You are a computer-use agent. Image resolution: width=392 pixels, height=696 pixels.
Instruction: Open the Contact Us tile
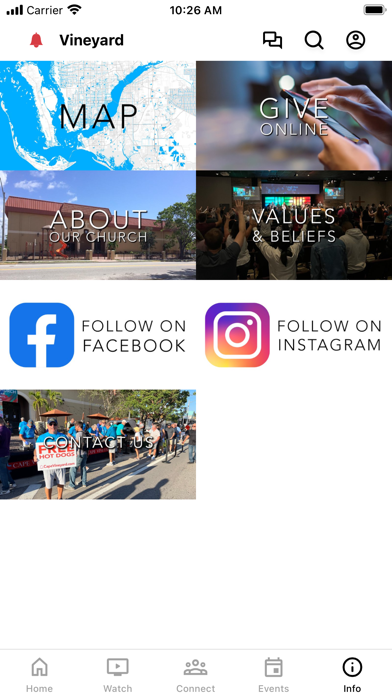tap(98, 444)
